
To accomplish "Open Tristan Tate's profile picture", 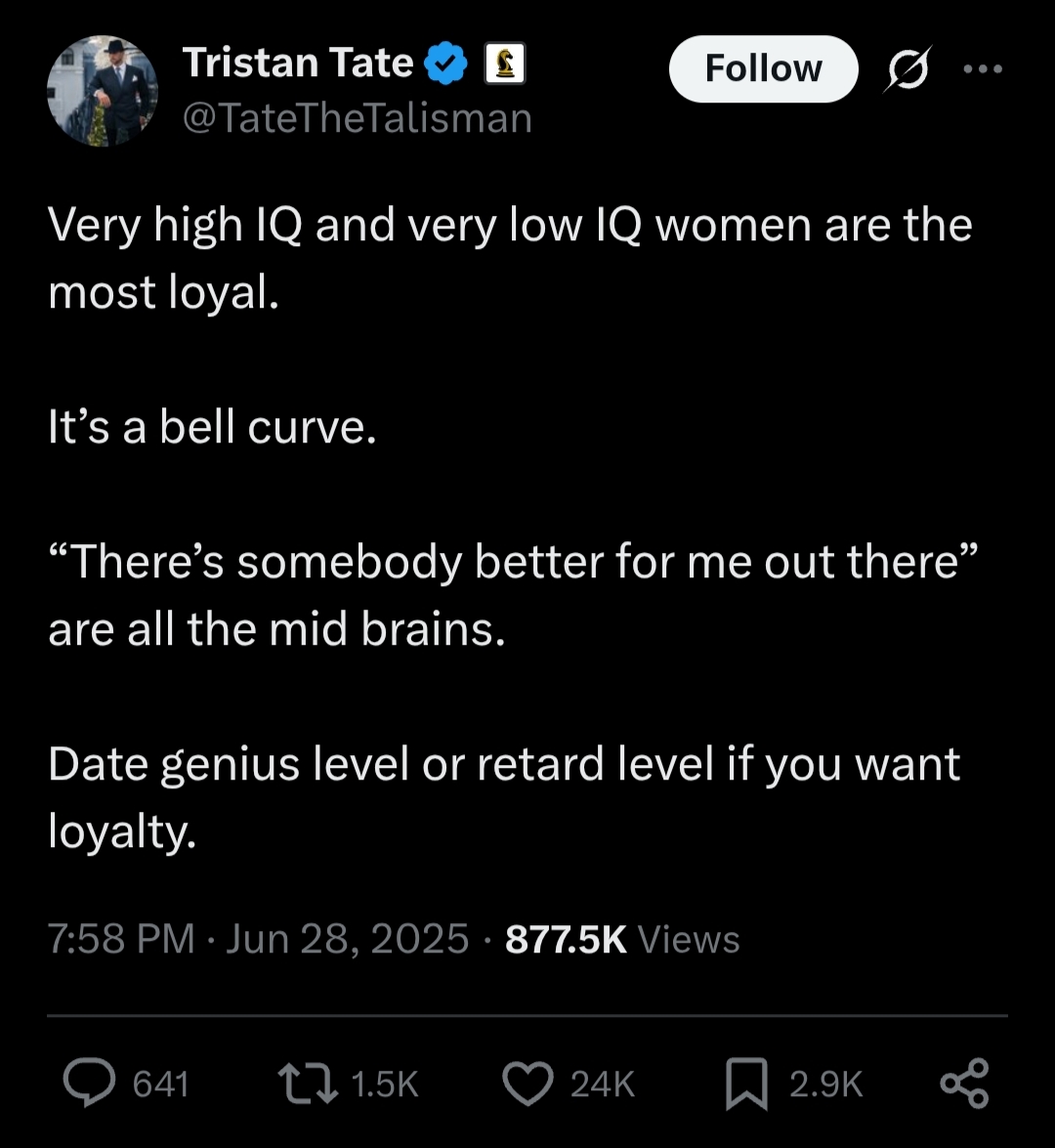I will click(x=102, y=92).
